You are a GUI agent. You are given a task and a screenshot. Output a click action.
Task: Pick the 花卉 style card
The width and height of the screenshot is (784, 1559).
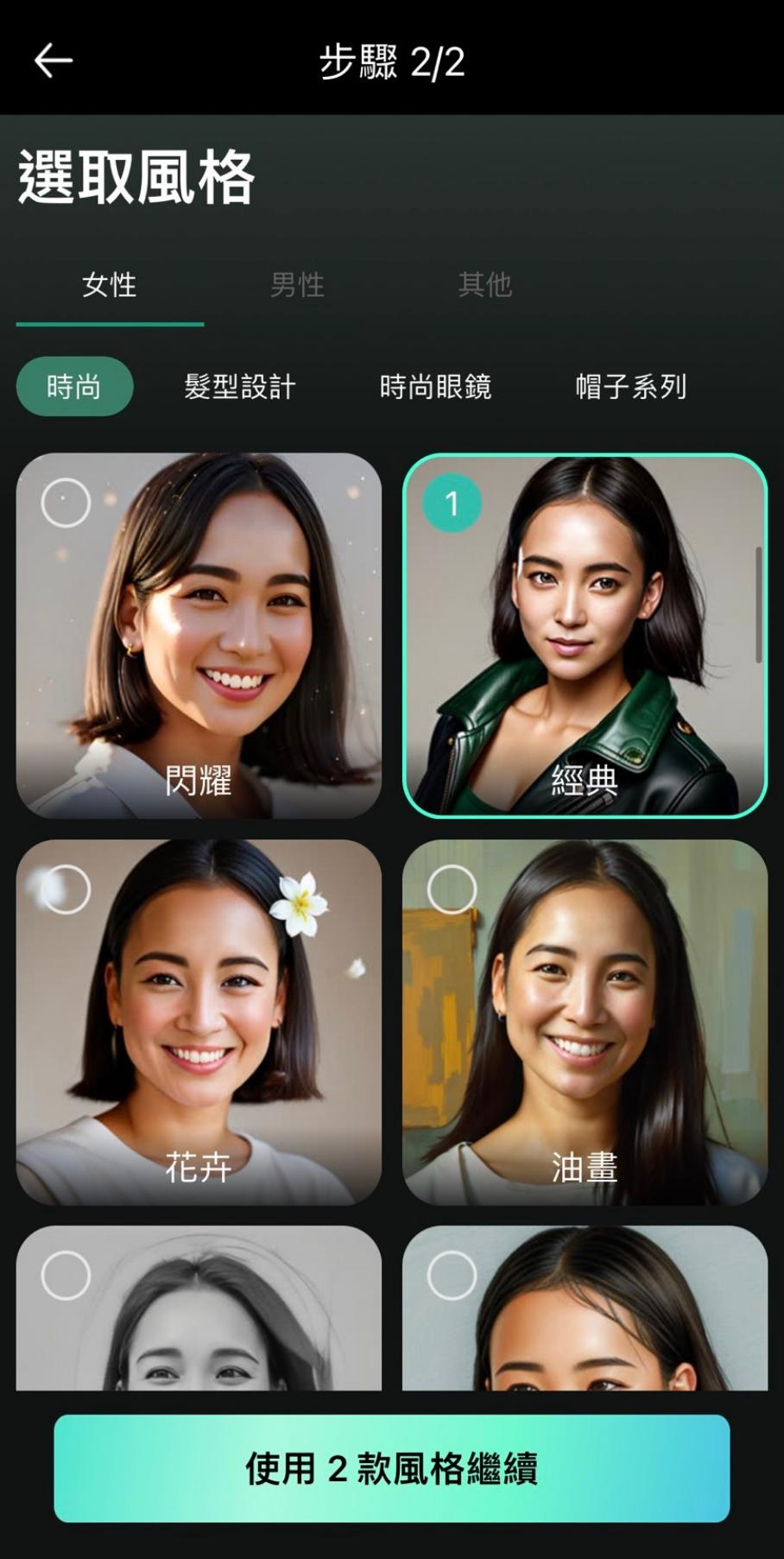[199, 1022]
